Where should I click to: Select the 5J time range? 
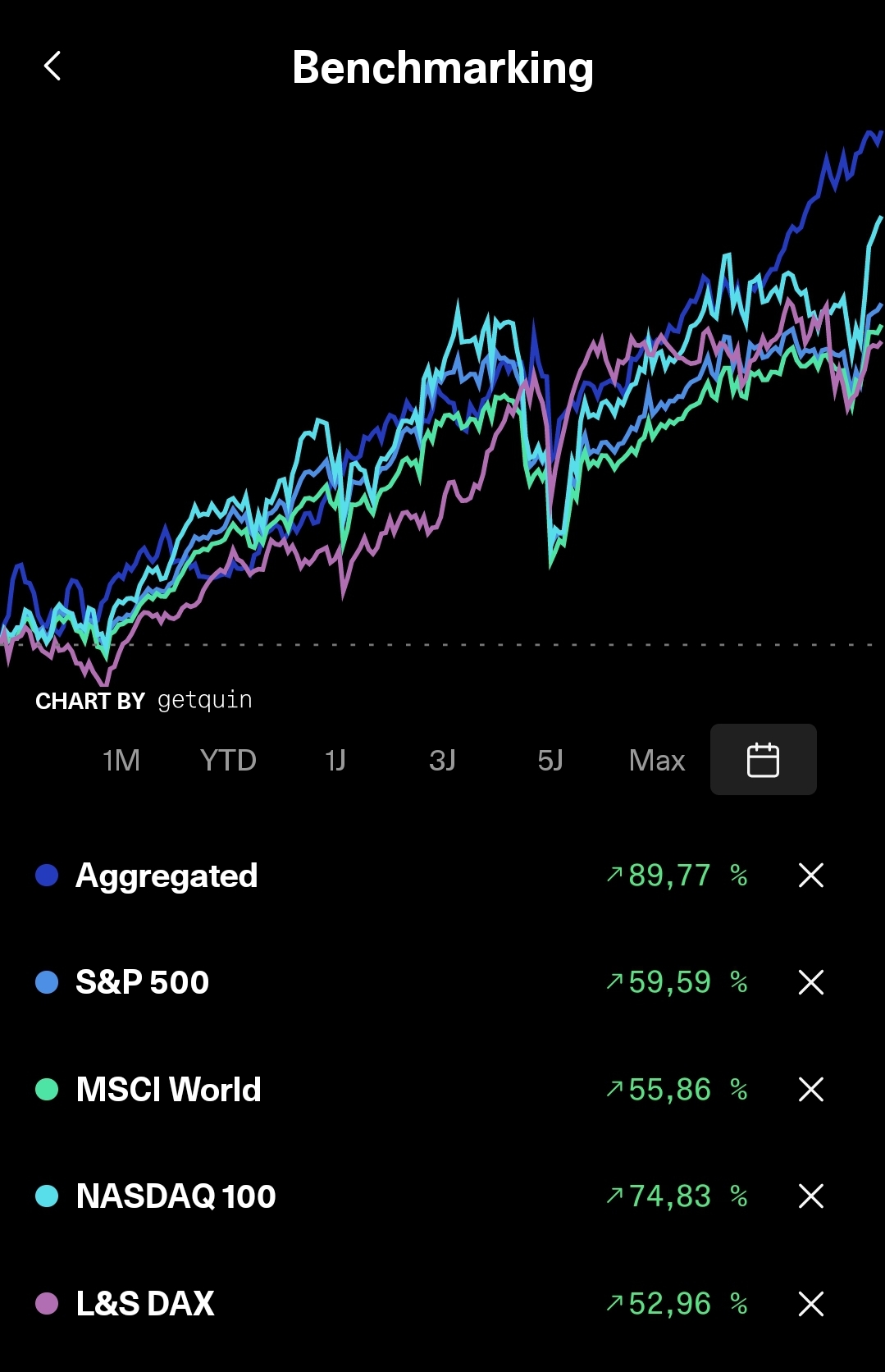click(x=550, y=761)
